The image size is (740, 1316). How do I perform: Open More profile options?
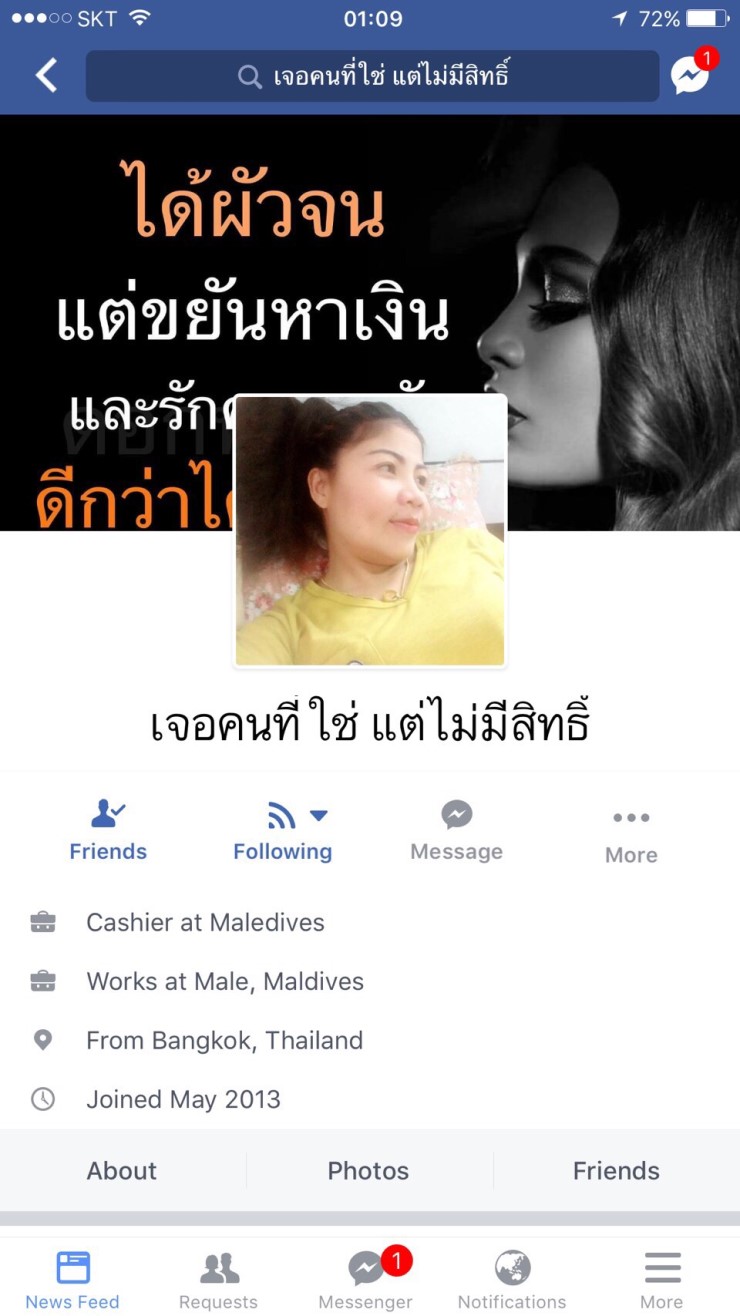click(631, 836)
